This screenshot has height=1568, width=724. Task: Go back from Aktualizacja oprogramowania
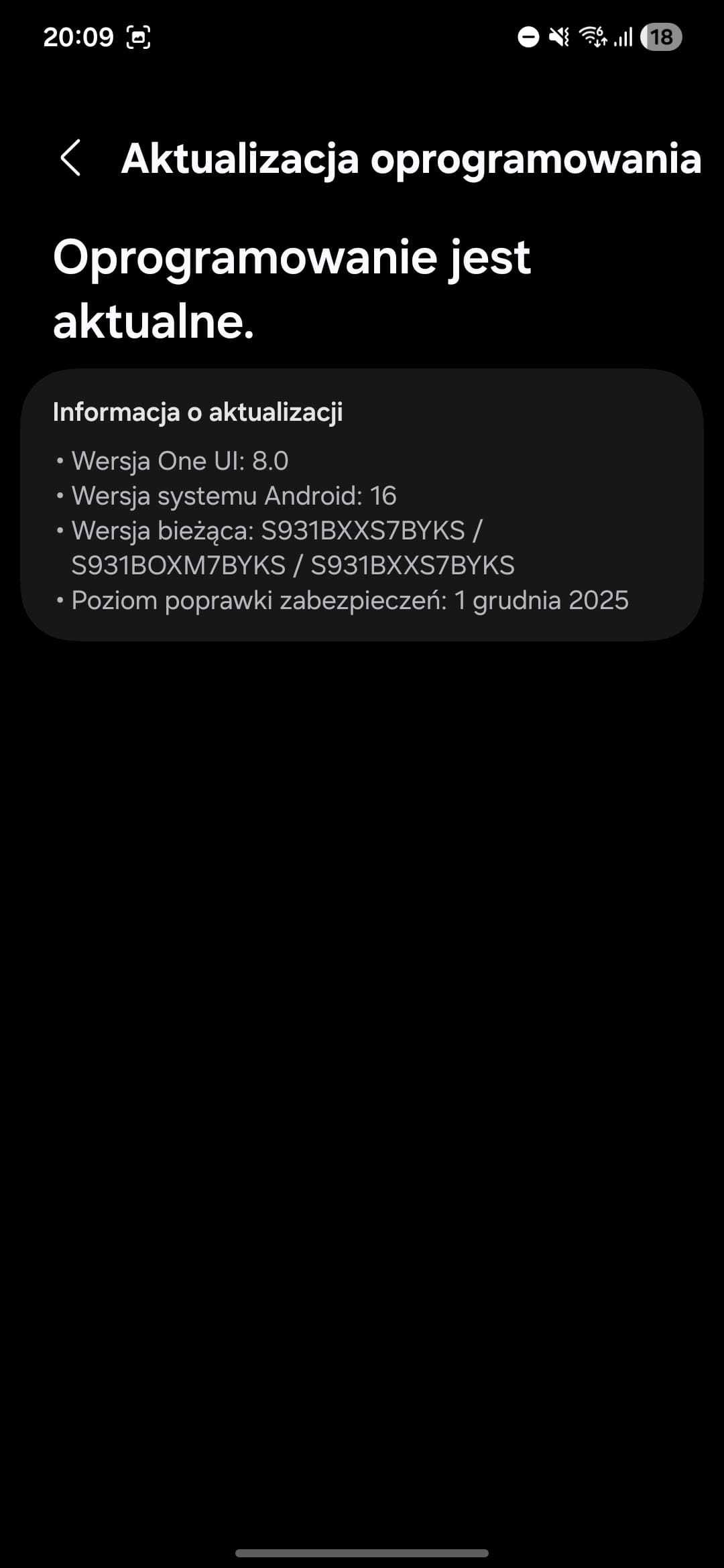(71, 158)
